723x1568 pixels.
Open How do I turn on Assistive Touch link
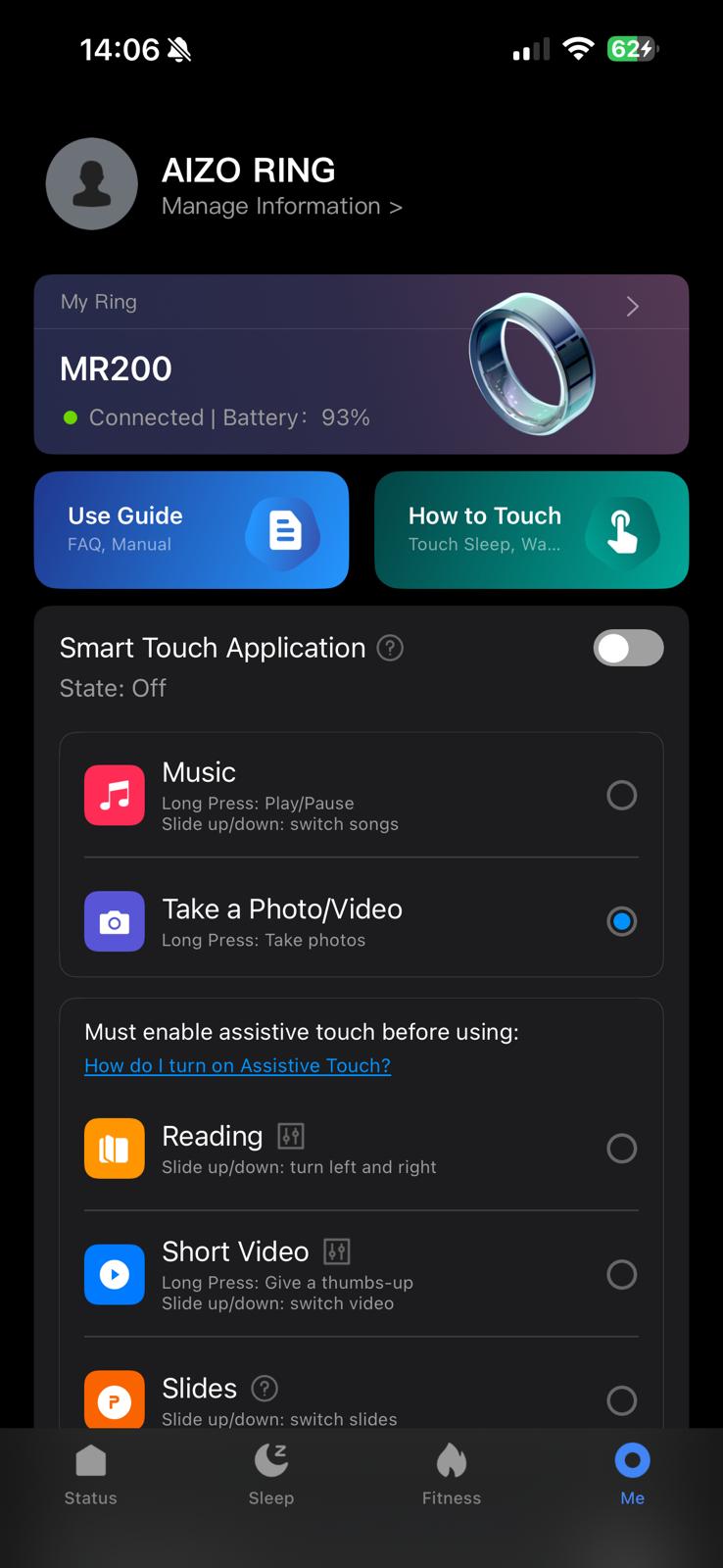[x=237, y=1066]
